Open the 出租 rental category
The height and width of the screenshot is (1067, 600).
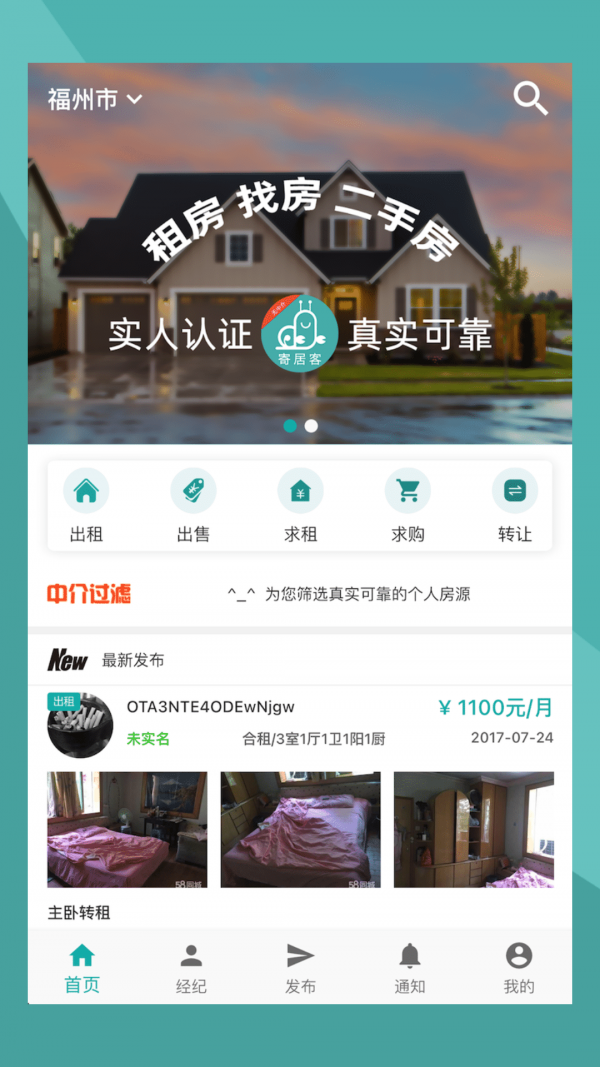click(x=86, y=505)
